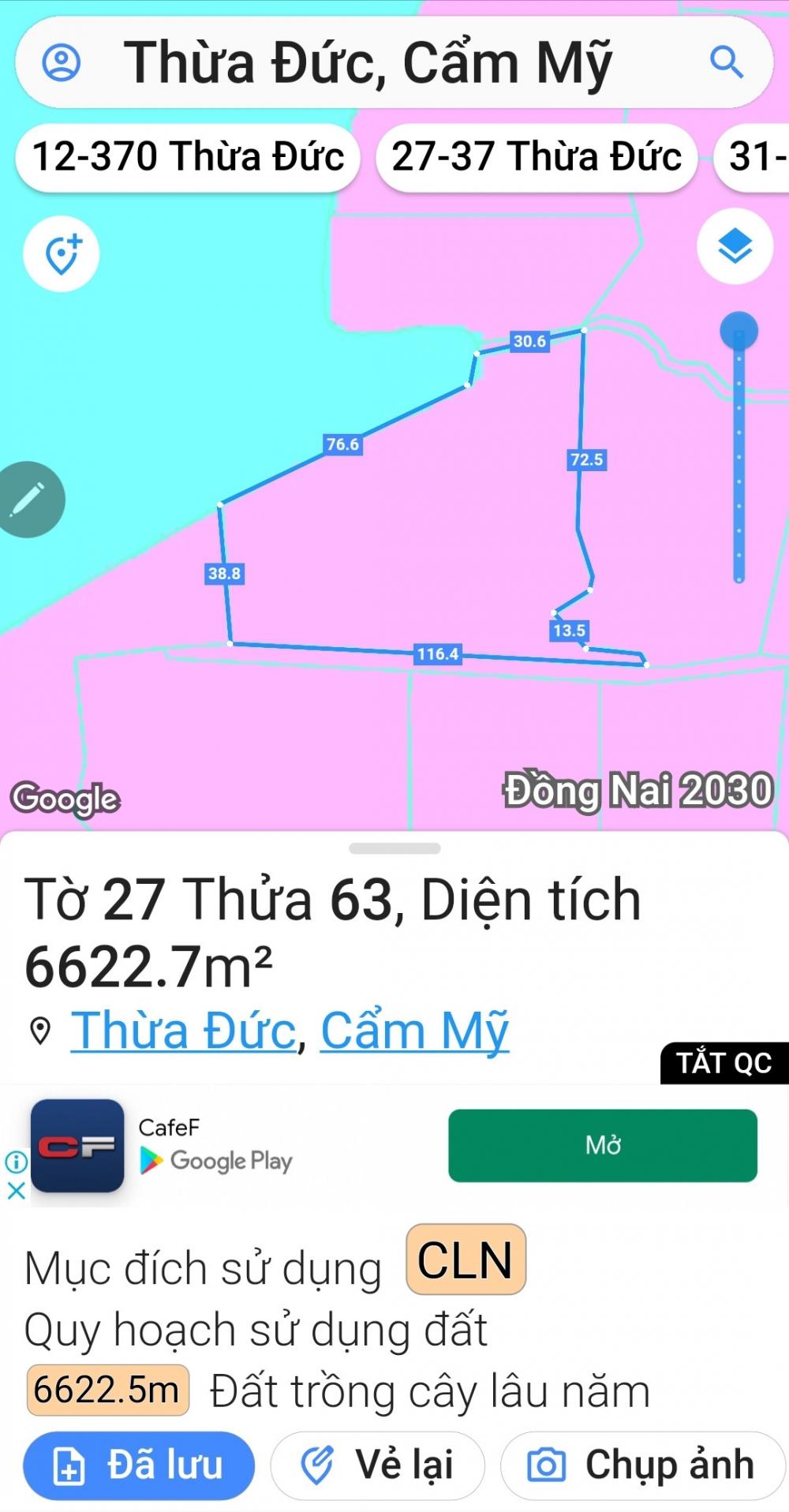Tap TẮT QC to disable ads
Image resolution: width=789 pixels, height=1512 pixels.
point(724,1063)
